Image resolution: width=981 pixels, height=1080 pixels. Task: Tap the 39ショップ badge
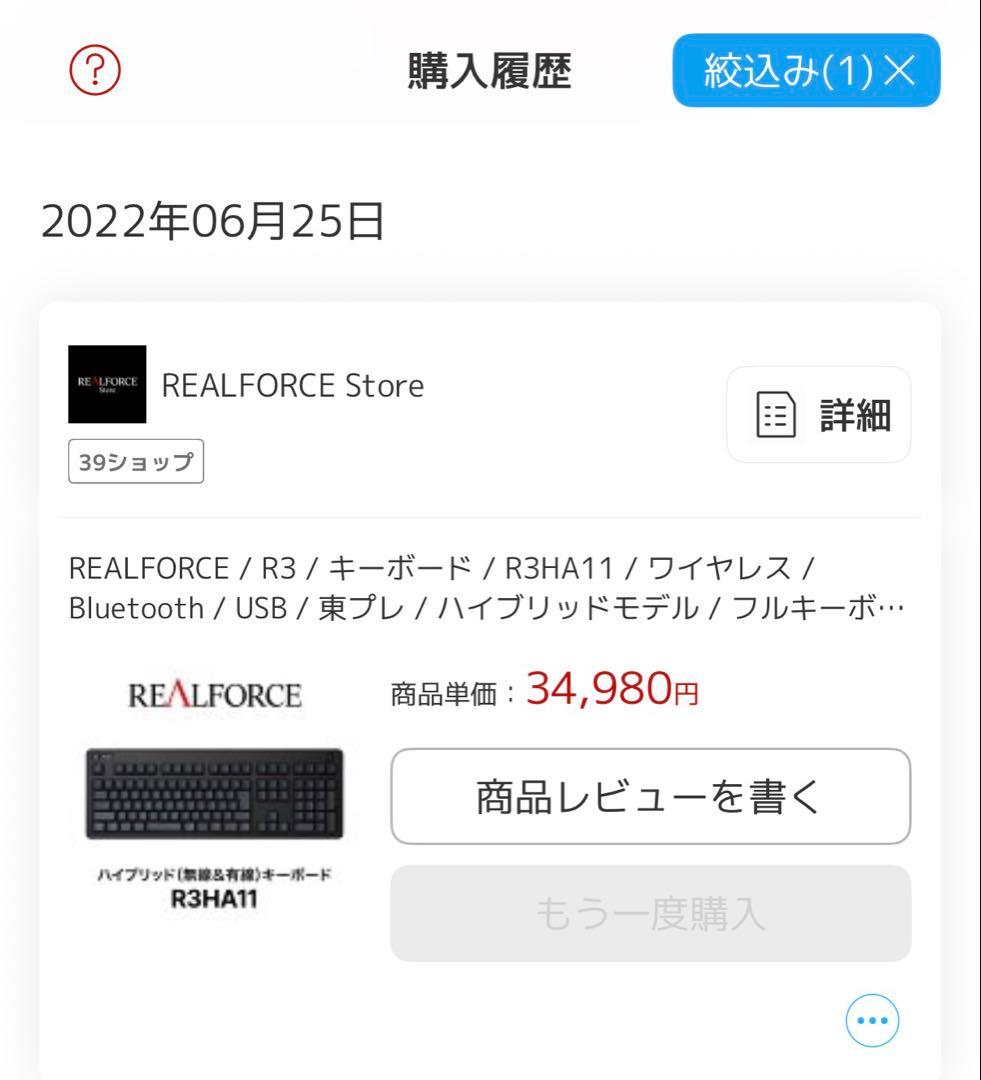pyautogui.click(x=134, y=461)
